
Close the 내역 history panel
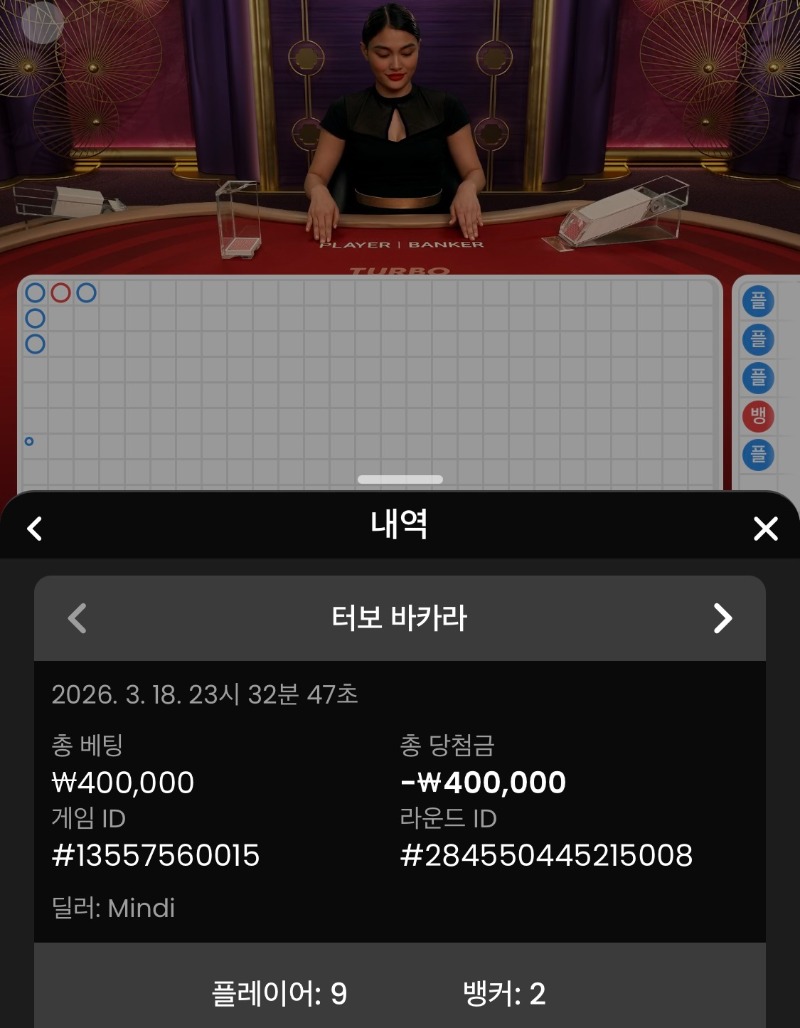point(765,528)
